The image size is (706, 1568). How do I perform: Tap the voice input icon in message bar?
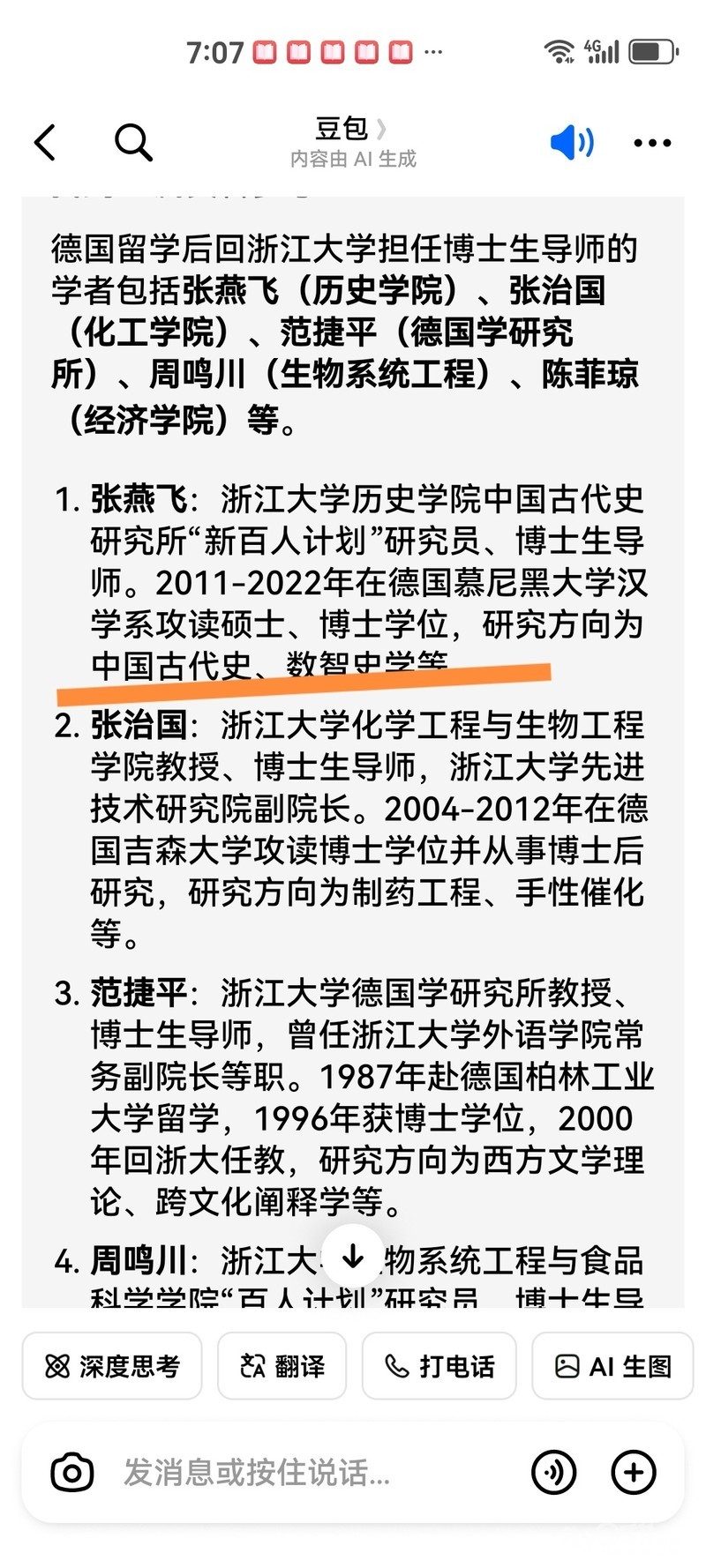553,1472
